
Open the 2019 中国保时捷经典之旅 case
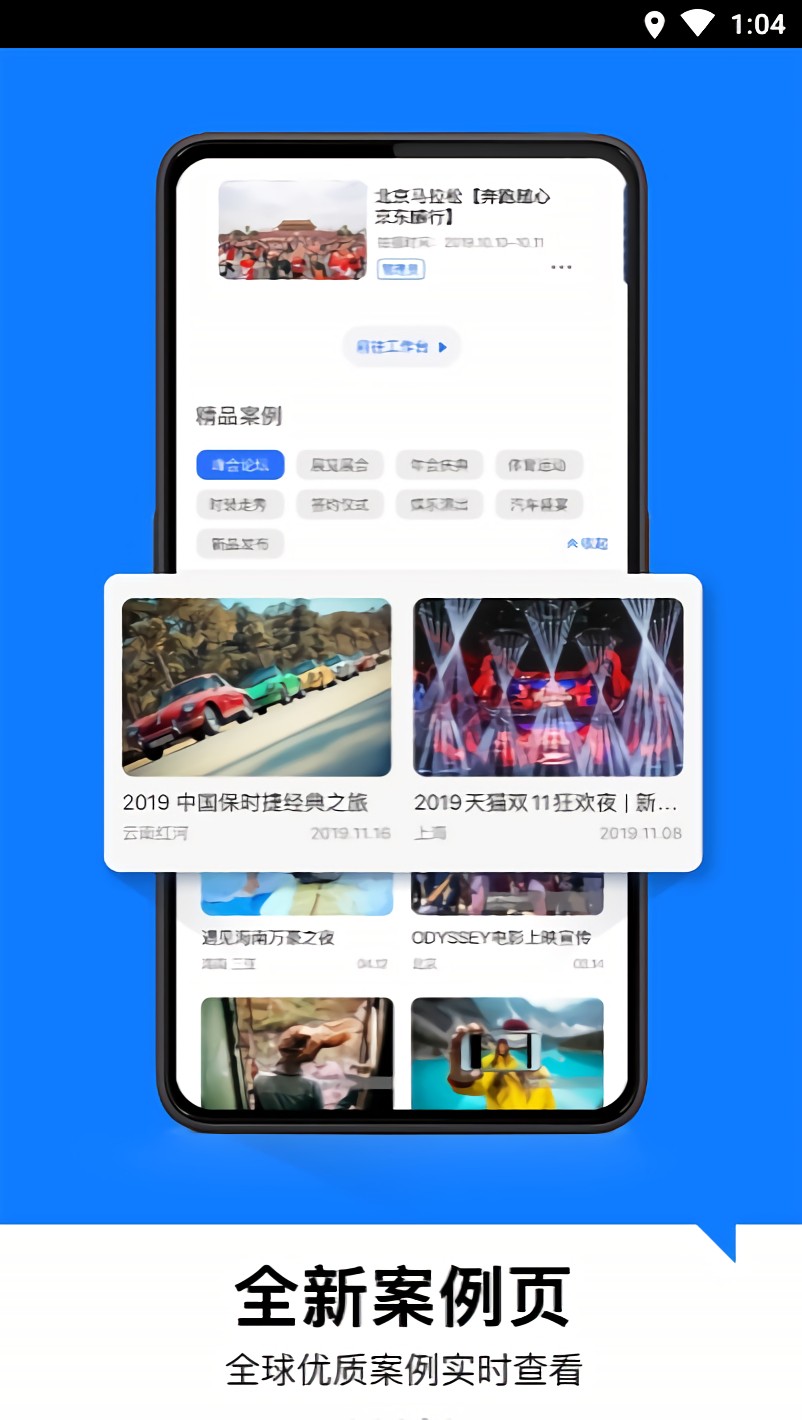(256, 686)
